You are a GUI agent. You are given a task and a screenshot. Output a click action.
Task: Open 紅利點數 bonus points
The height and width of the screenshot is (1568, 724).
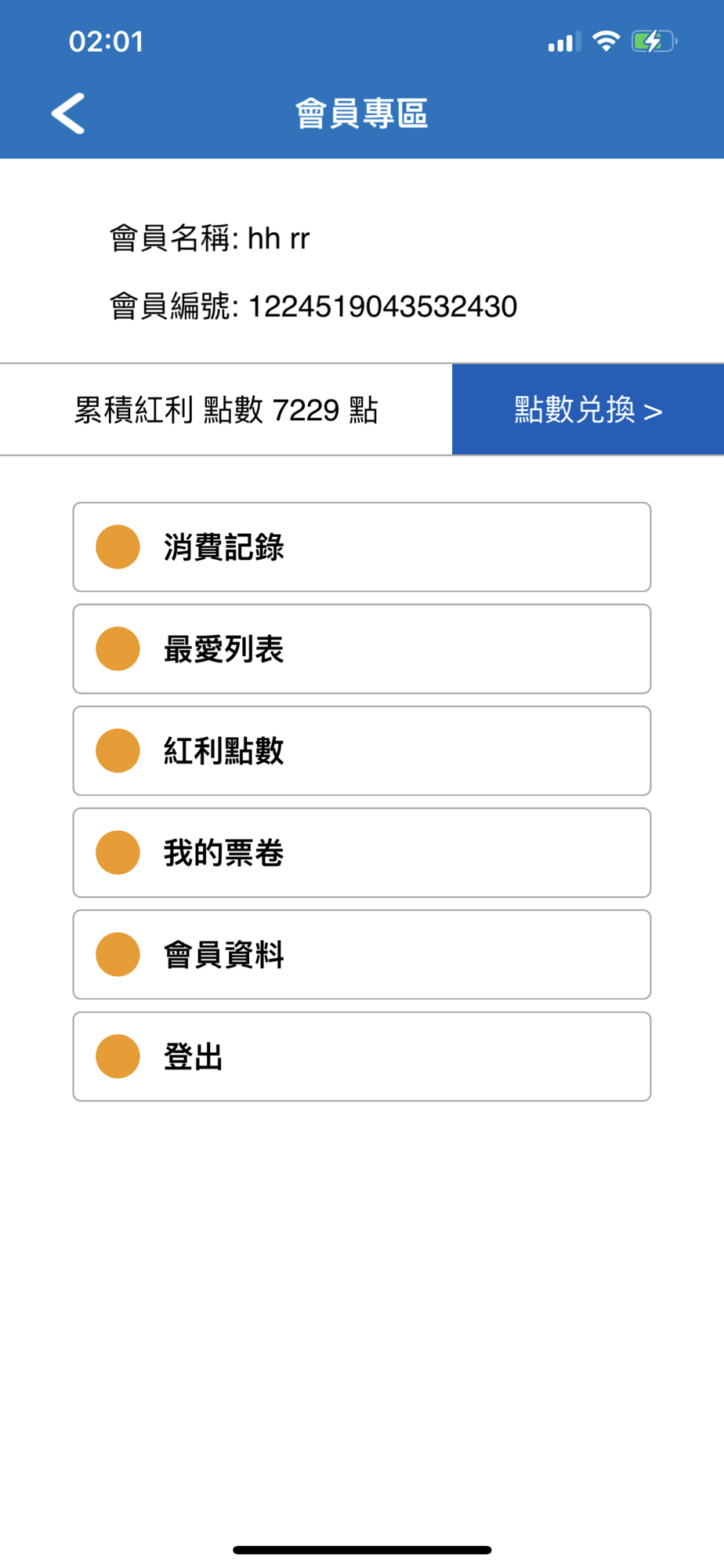pos(362,751)
